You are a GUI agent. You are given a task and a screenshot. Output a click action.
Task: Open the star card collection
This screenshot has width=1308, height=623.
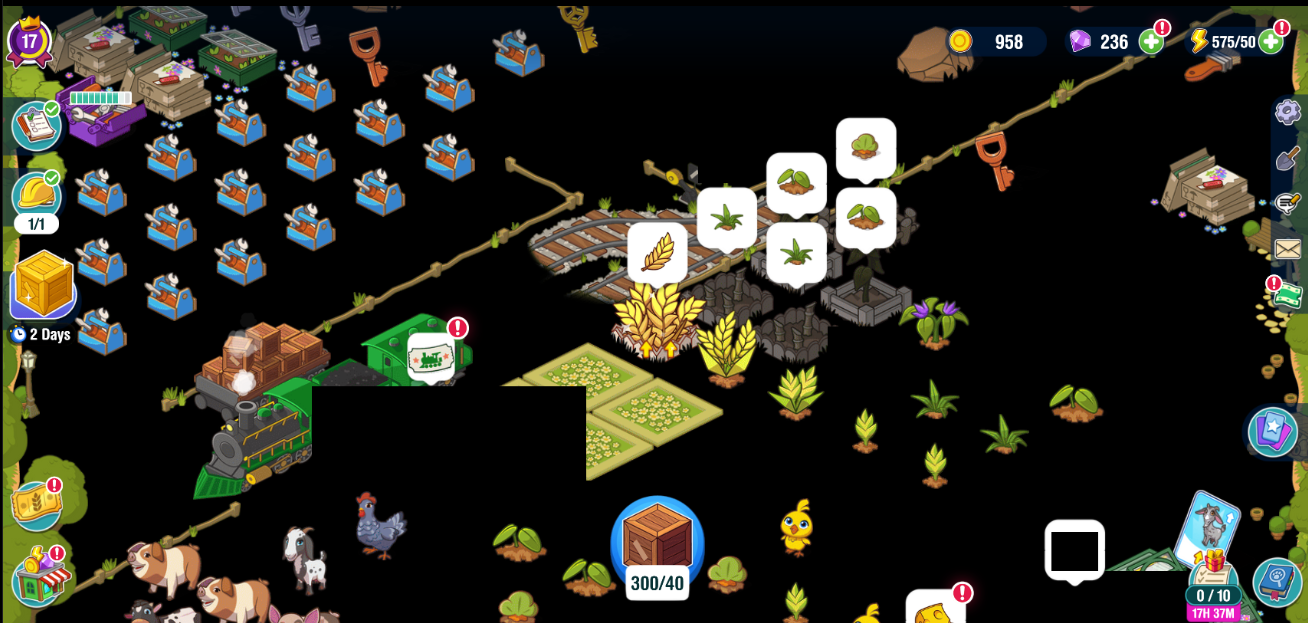pos(1272,433)
